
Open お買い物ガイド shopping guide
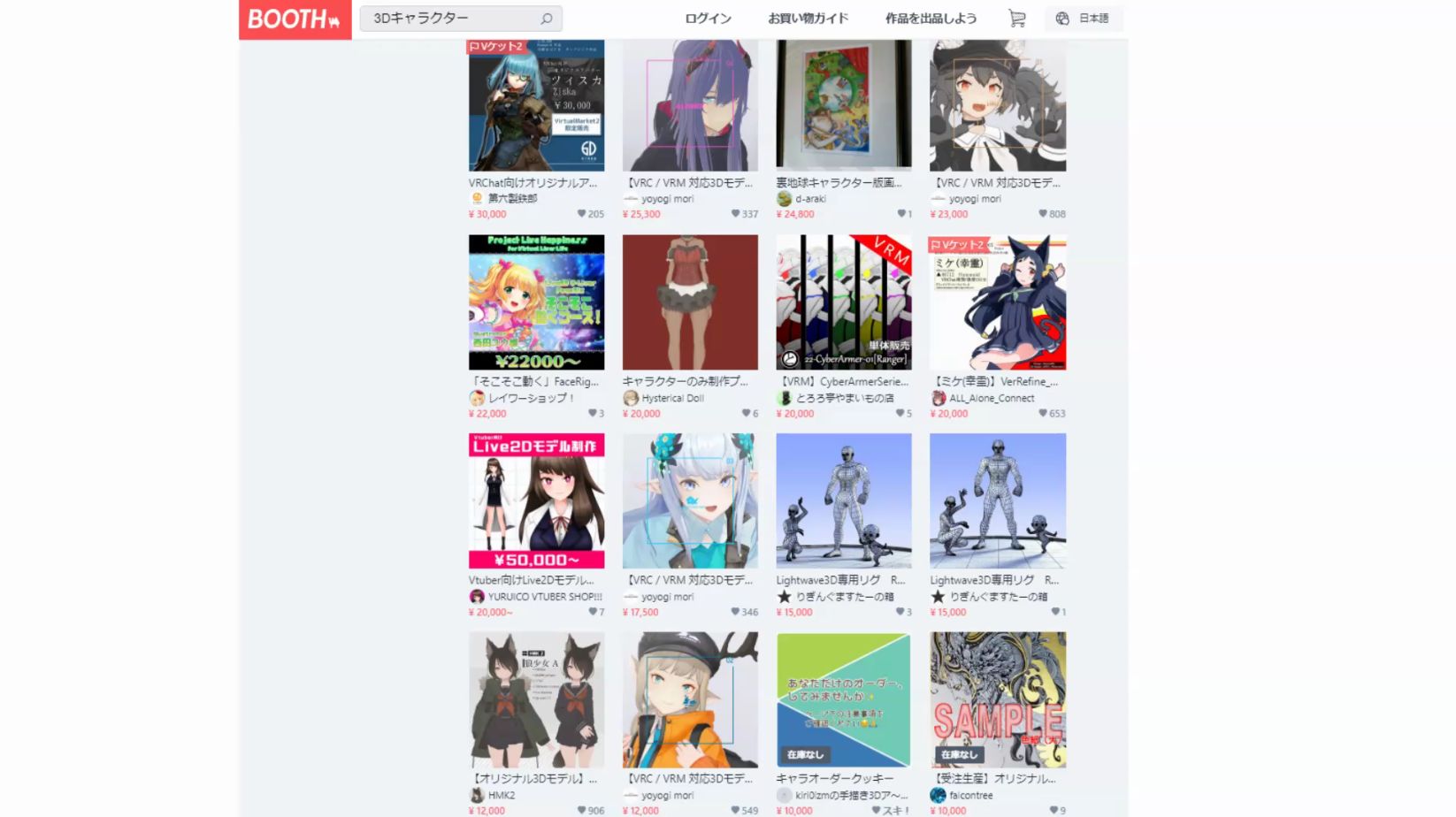click(x=808, y=19)
